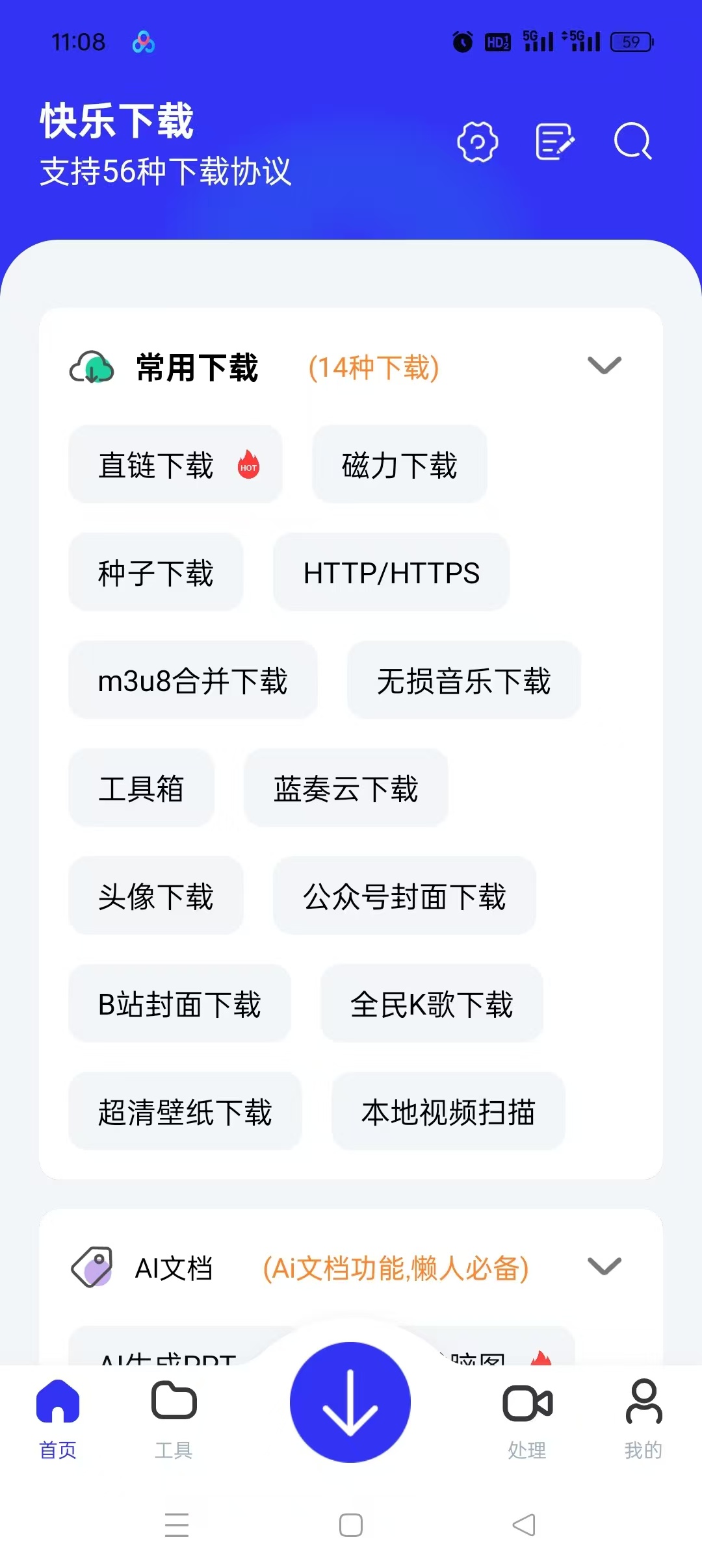Select 本地视频扫描
702x1568 pixels.
(x=448, y=1111)
